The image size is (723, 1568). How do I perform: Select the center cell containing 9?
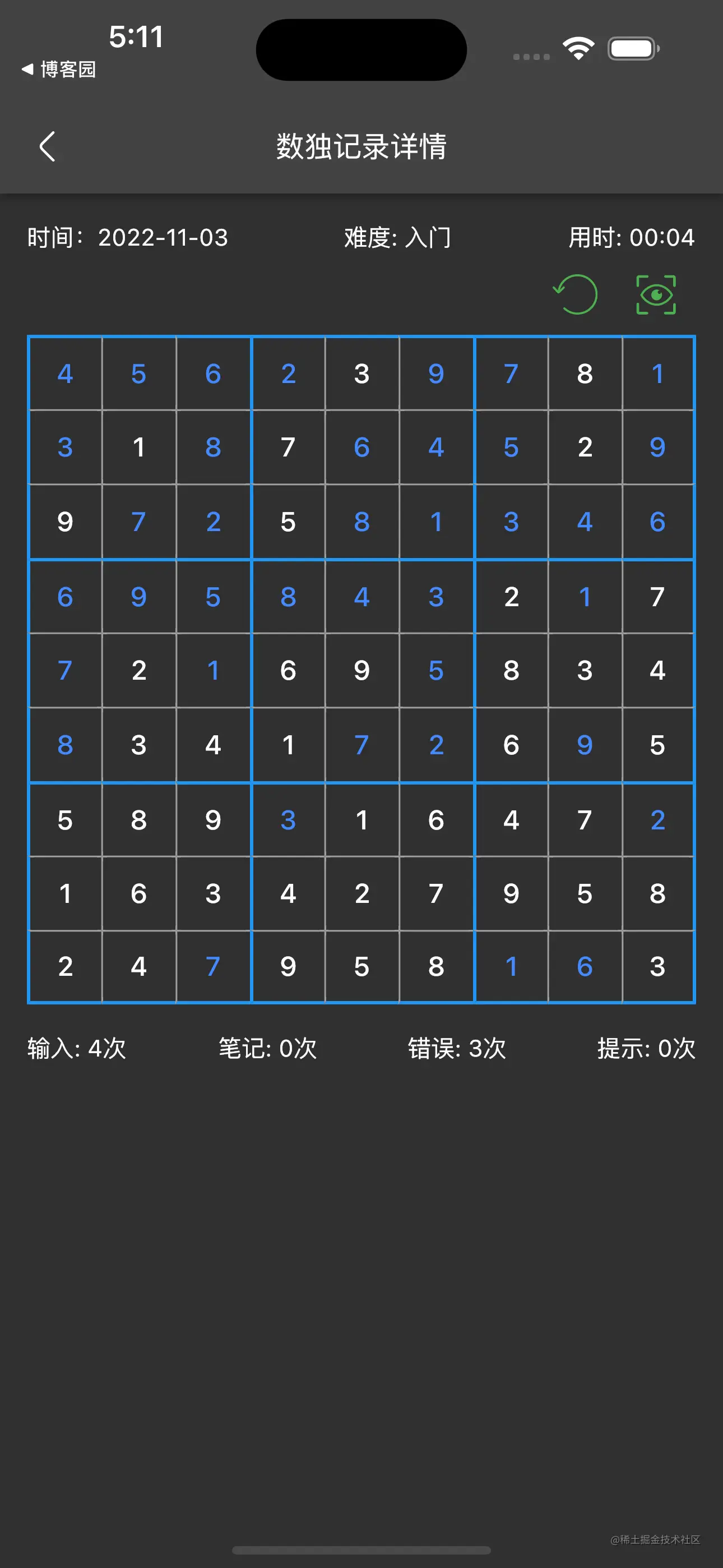(x=361, y=671)
